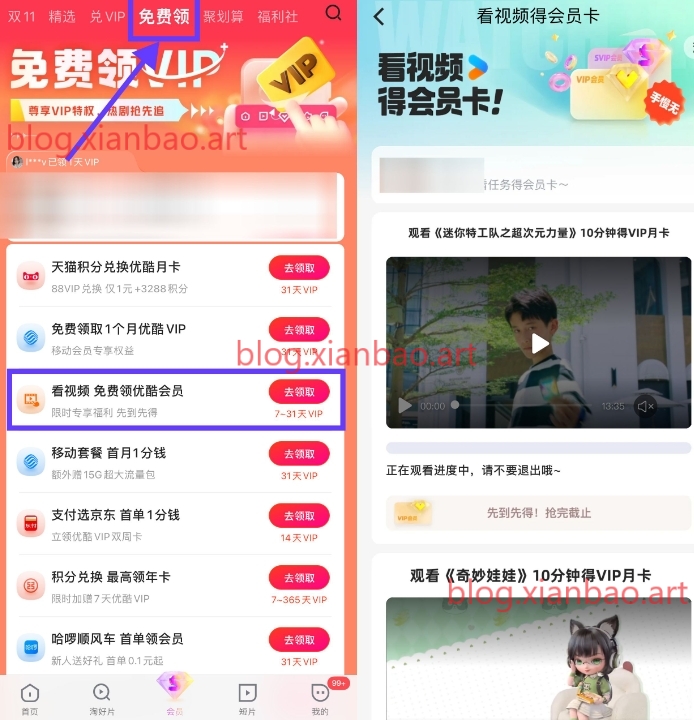Go to 首页 in bottom navigation
The image size is (694, 720).
pyautogui.click(x=30, y=697)
